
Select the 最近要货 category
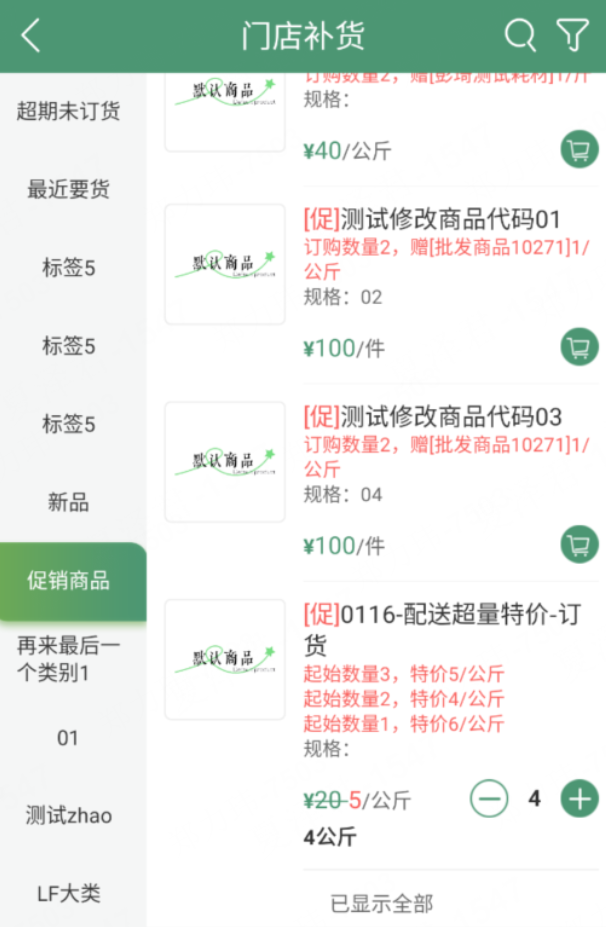pos(68,189)
